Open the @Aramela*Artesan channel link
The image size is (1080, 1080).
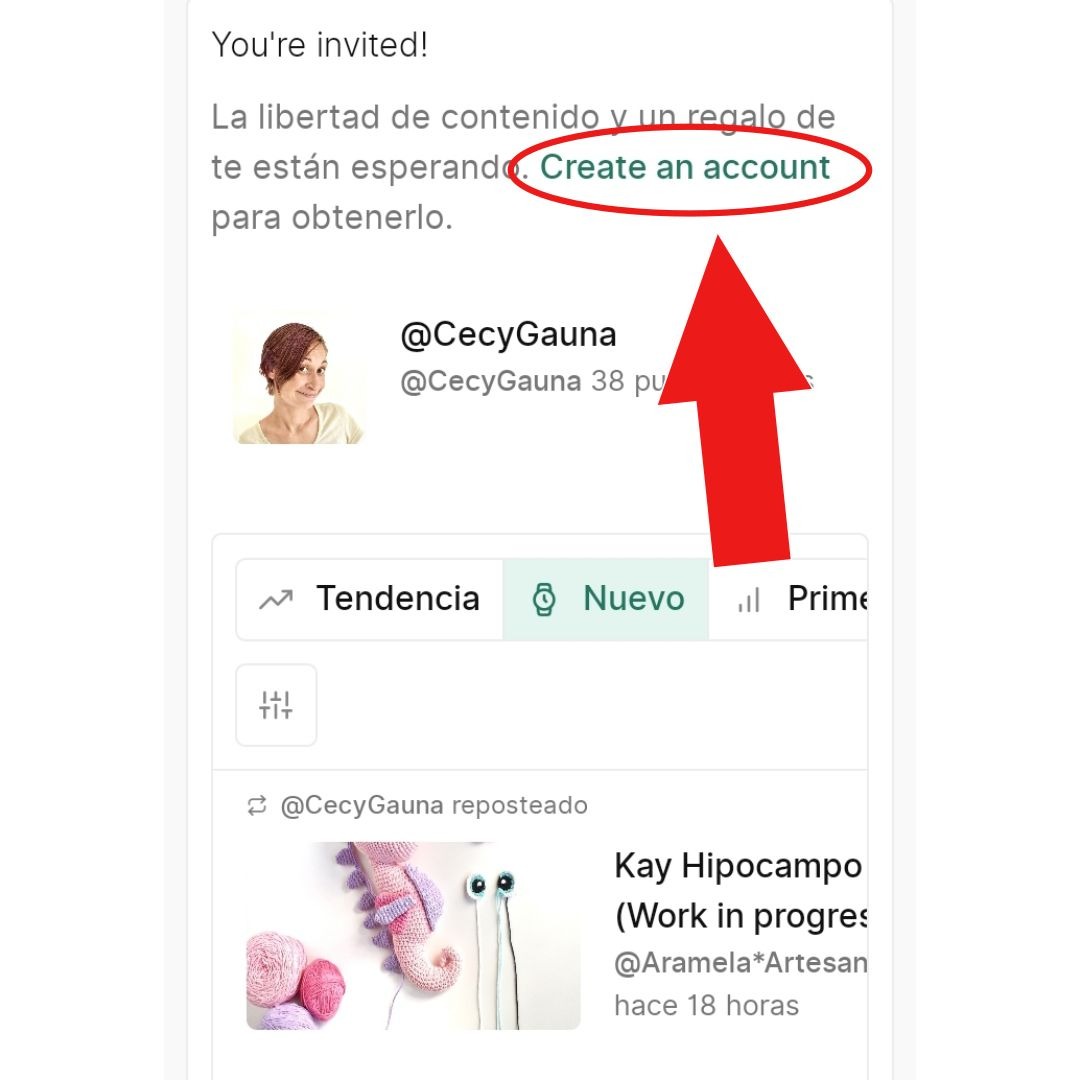click(x=740, y=964)
